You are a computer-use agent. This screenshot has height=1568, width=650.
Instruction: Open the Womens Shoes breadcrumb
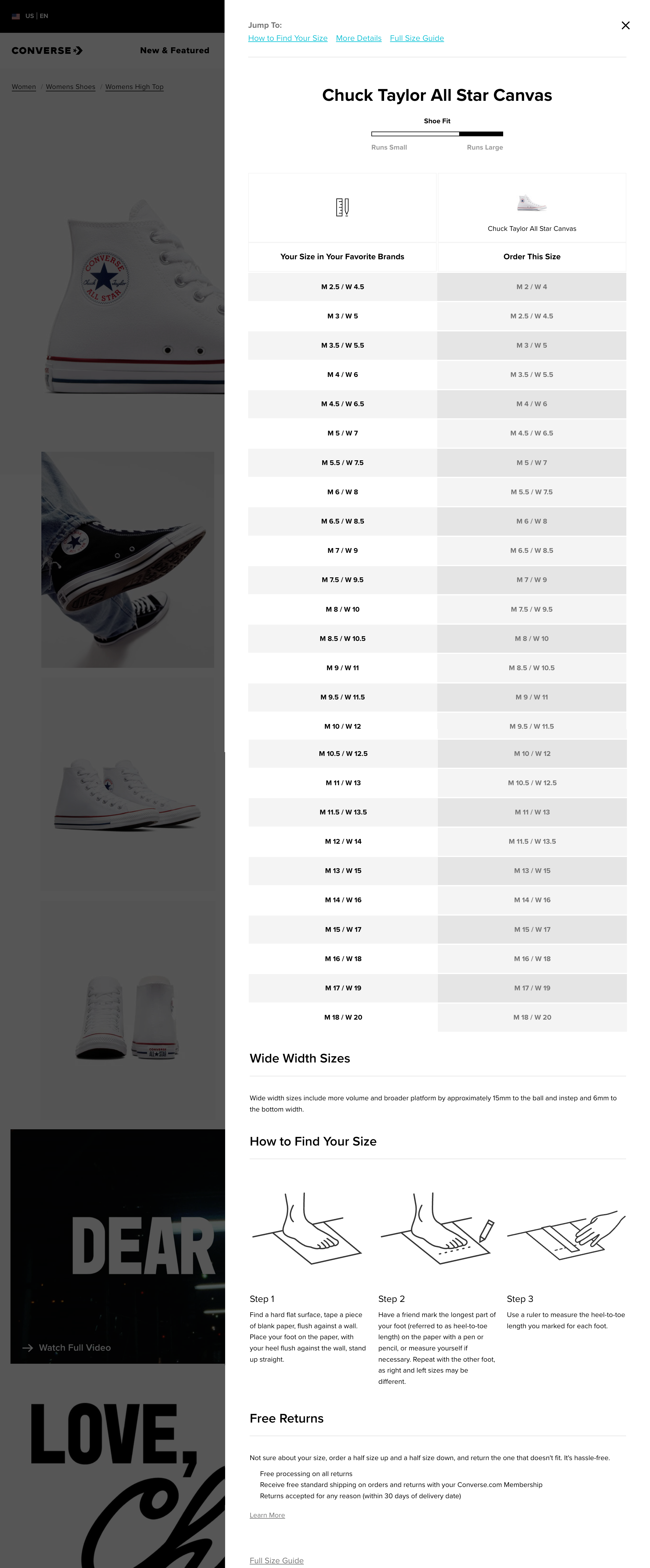tap(71, 87)
